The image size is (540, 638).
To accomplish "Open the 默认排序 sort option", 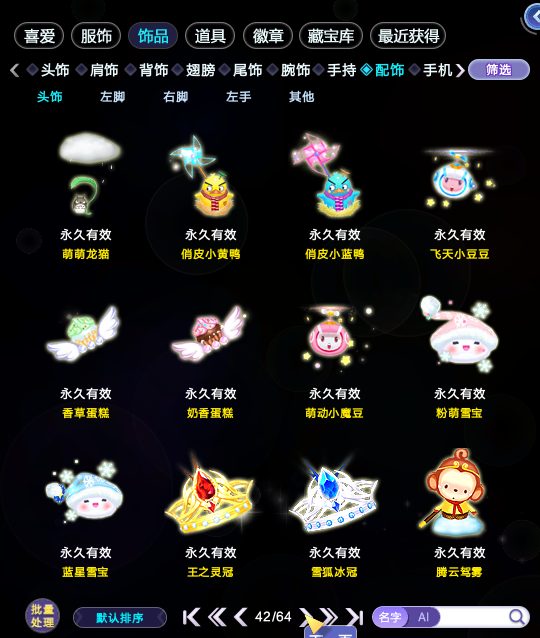I will pos(120,618).
